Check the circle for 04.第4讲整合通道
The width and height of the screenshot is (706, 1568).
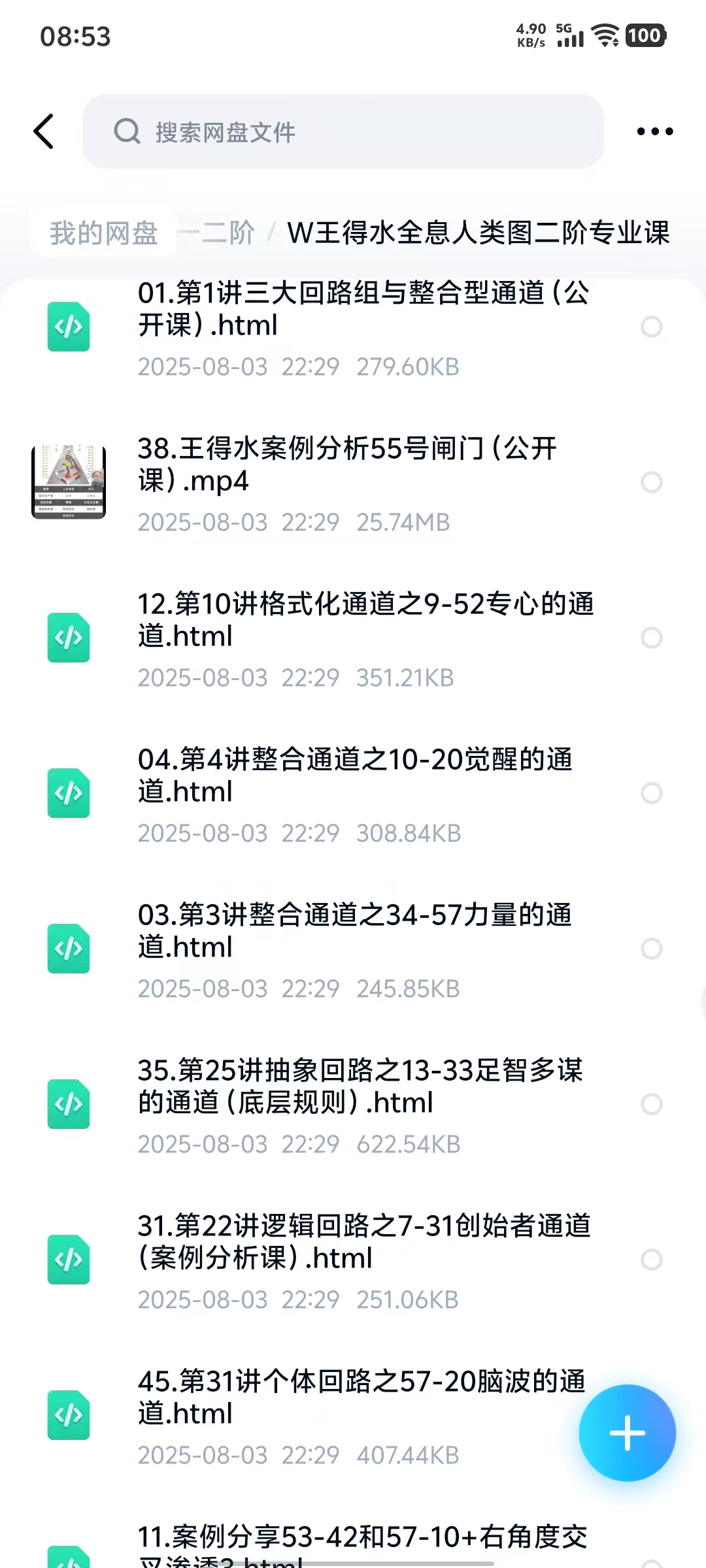[x=652, y=793]
